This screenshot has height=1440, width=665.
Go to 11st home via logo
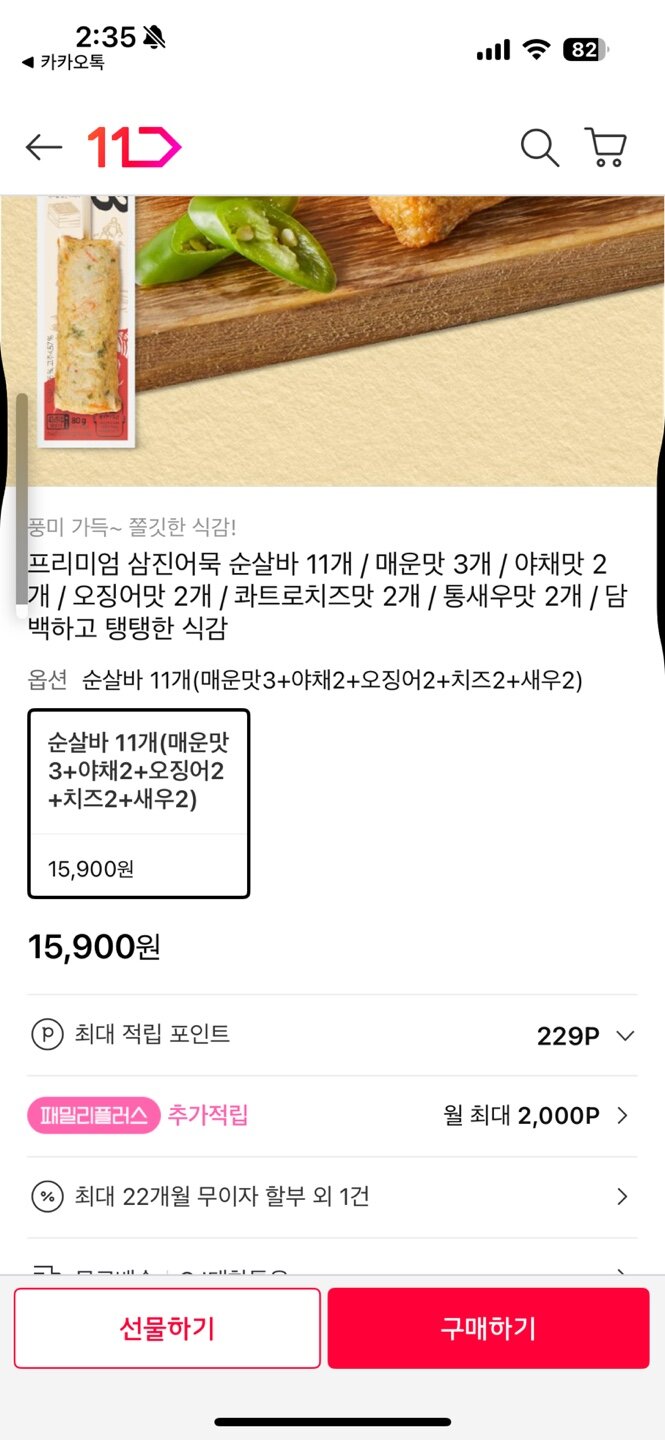[x=134, y=148]
